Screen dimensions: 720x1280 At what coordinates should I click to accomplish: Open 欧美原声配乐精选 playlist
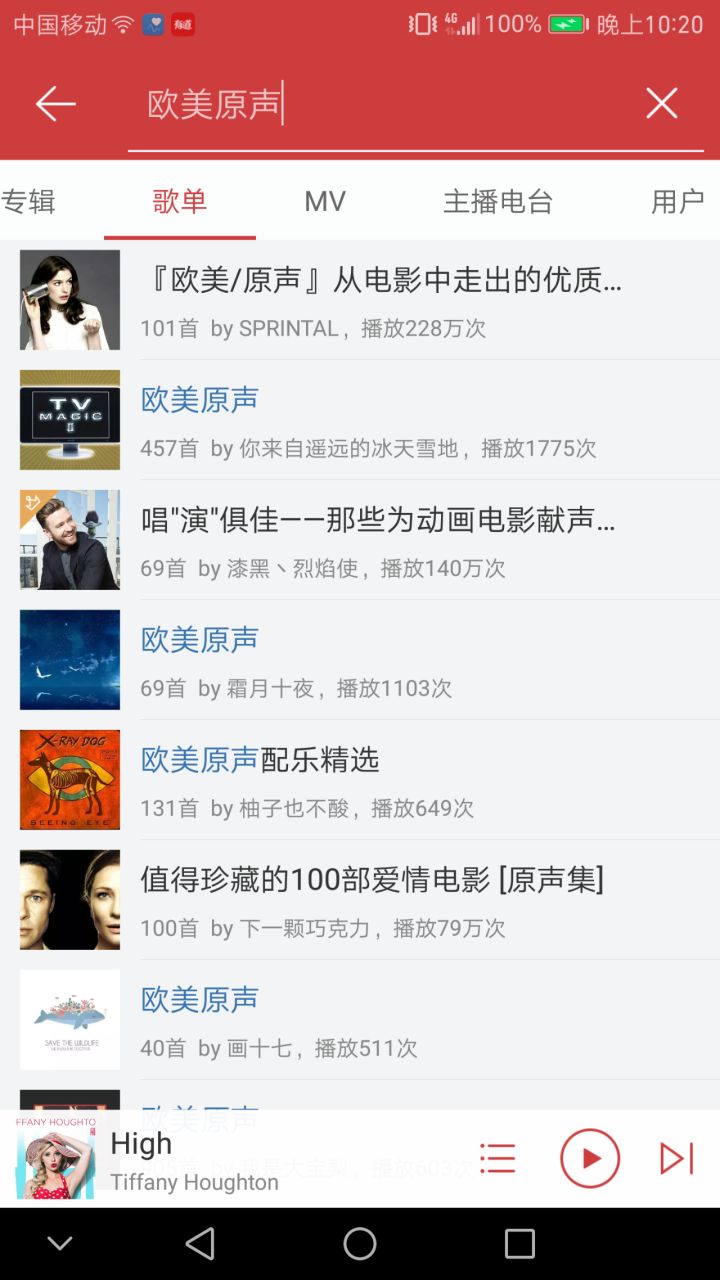[x=380, y=780]
